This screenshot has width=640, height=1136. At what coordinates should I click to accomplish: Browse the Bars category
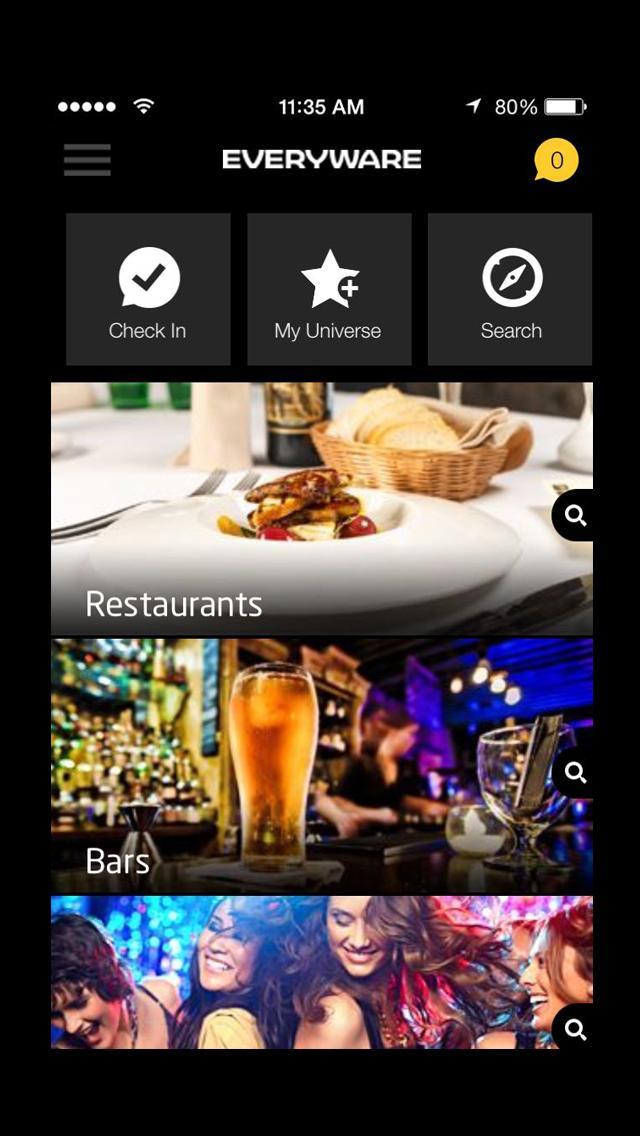click(300, 767)
